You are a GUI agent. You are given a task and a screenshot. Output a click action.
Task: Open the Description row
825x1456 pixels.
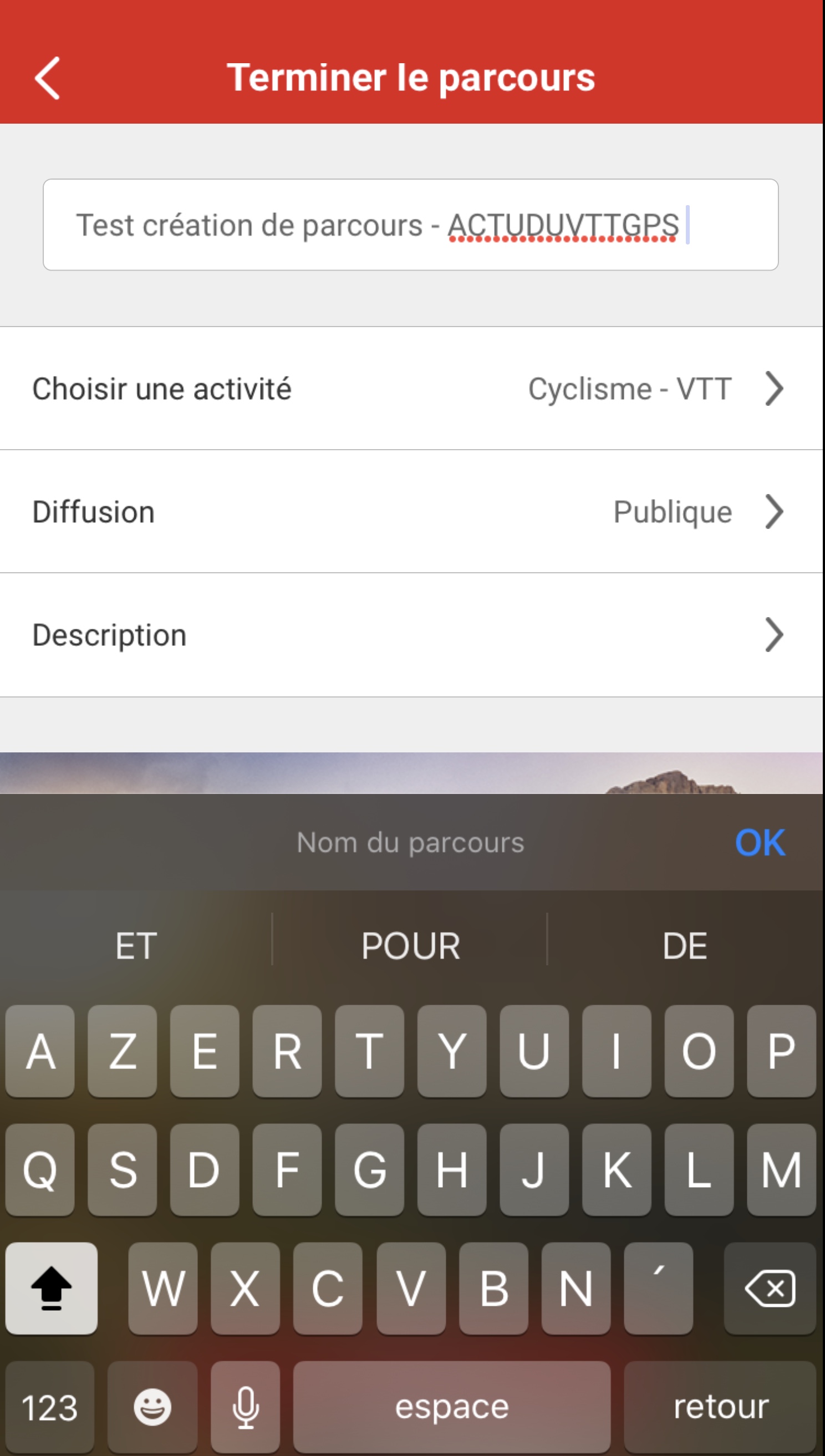click(x=412, y=635)
